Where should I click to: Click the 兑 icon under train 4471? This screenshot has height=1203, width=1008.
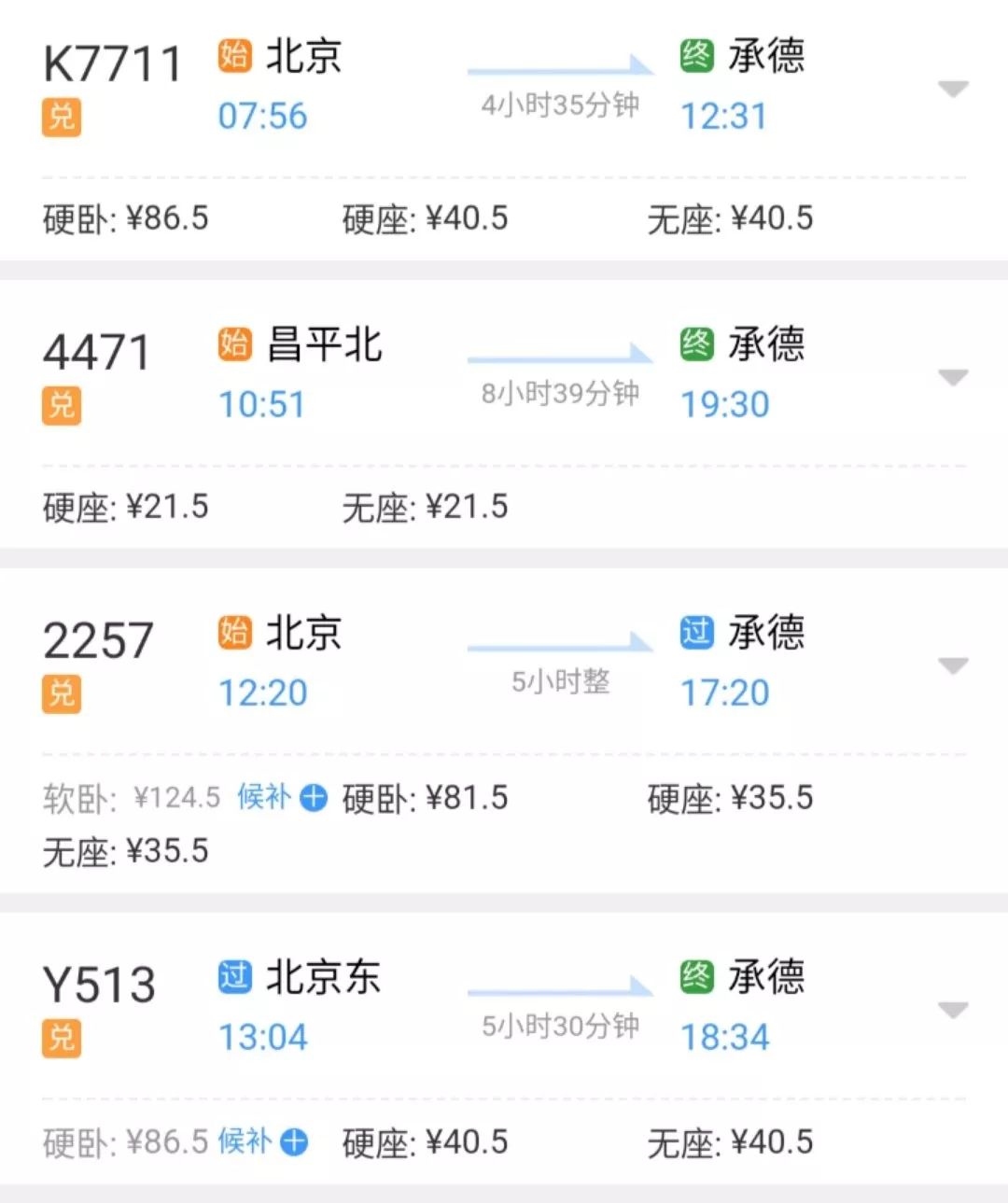click(60, 406)
